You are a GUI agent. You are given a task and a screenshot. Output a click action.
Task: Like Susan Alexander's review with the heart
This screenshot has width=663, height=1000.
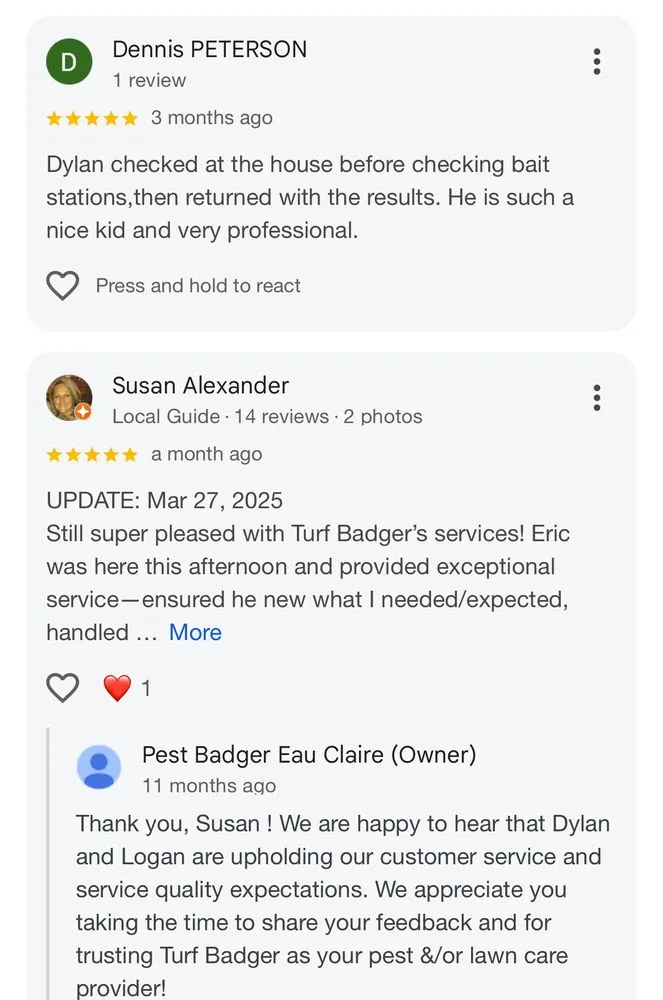point(63,688)
